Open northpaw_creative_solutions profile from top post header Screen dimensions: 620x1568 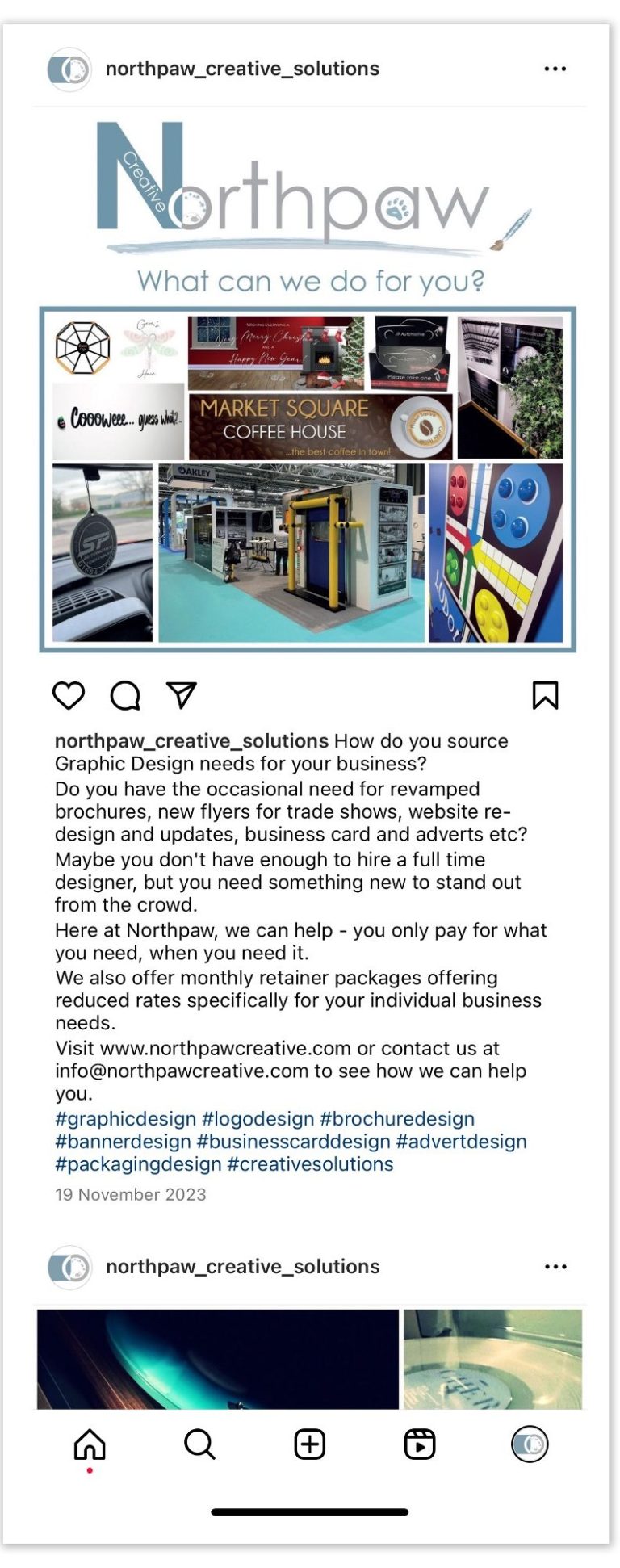tap(242, 69)
